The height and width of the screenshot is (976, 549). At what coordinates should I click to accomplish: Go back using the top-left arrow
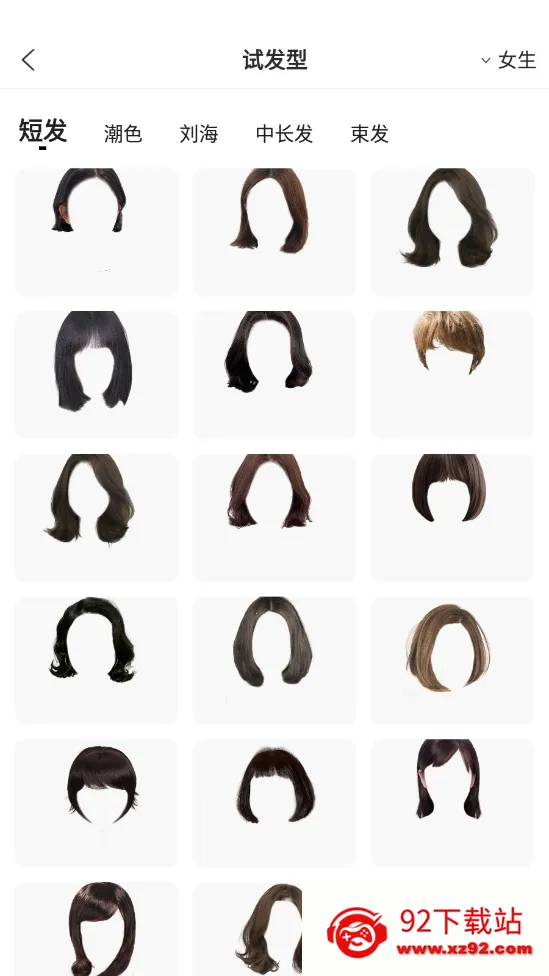[28, 60]
